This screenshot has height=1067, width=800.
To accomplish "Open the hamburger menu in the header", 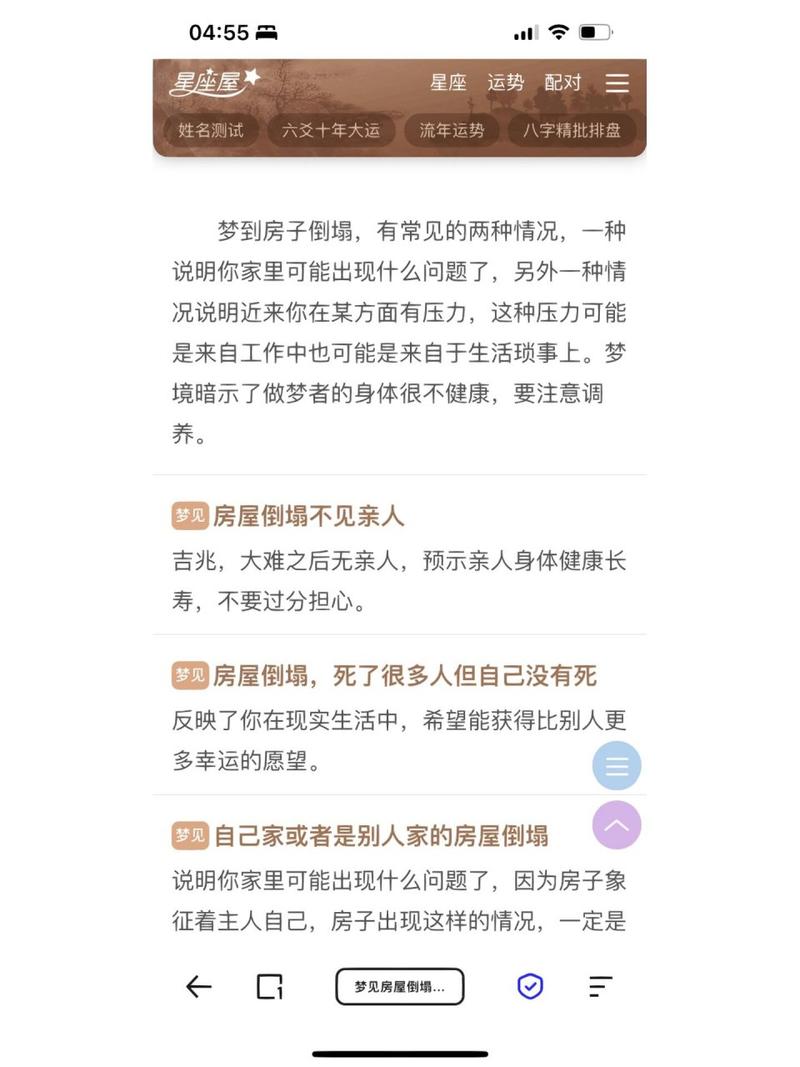I will 617,83.
